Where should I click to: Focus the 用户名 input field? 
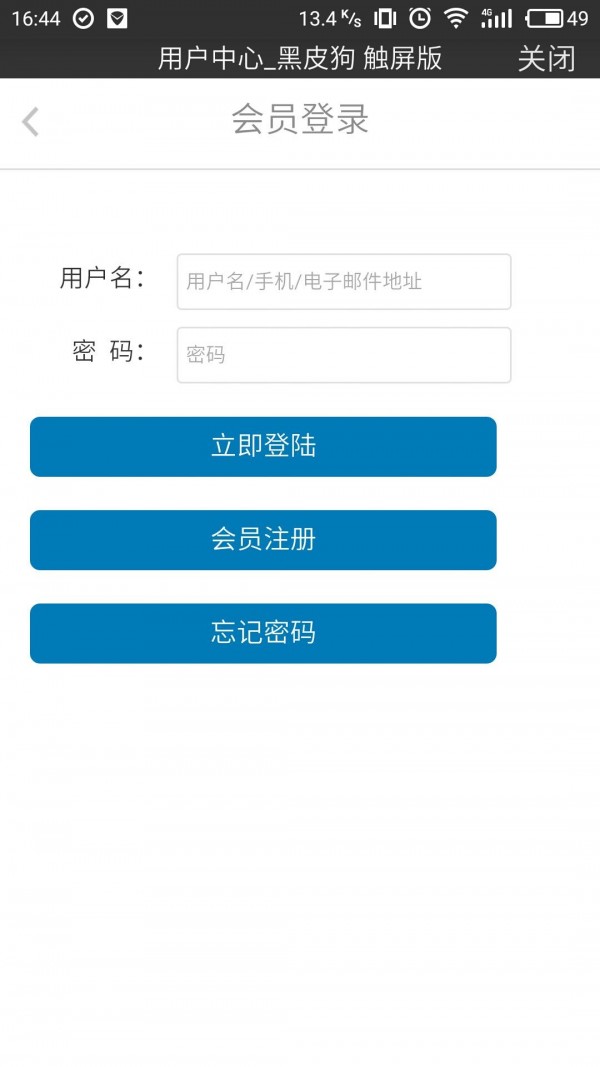coord(343,281)
